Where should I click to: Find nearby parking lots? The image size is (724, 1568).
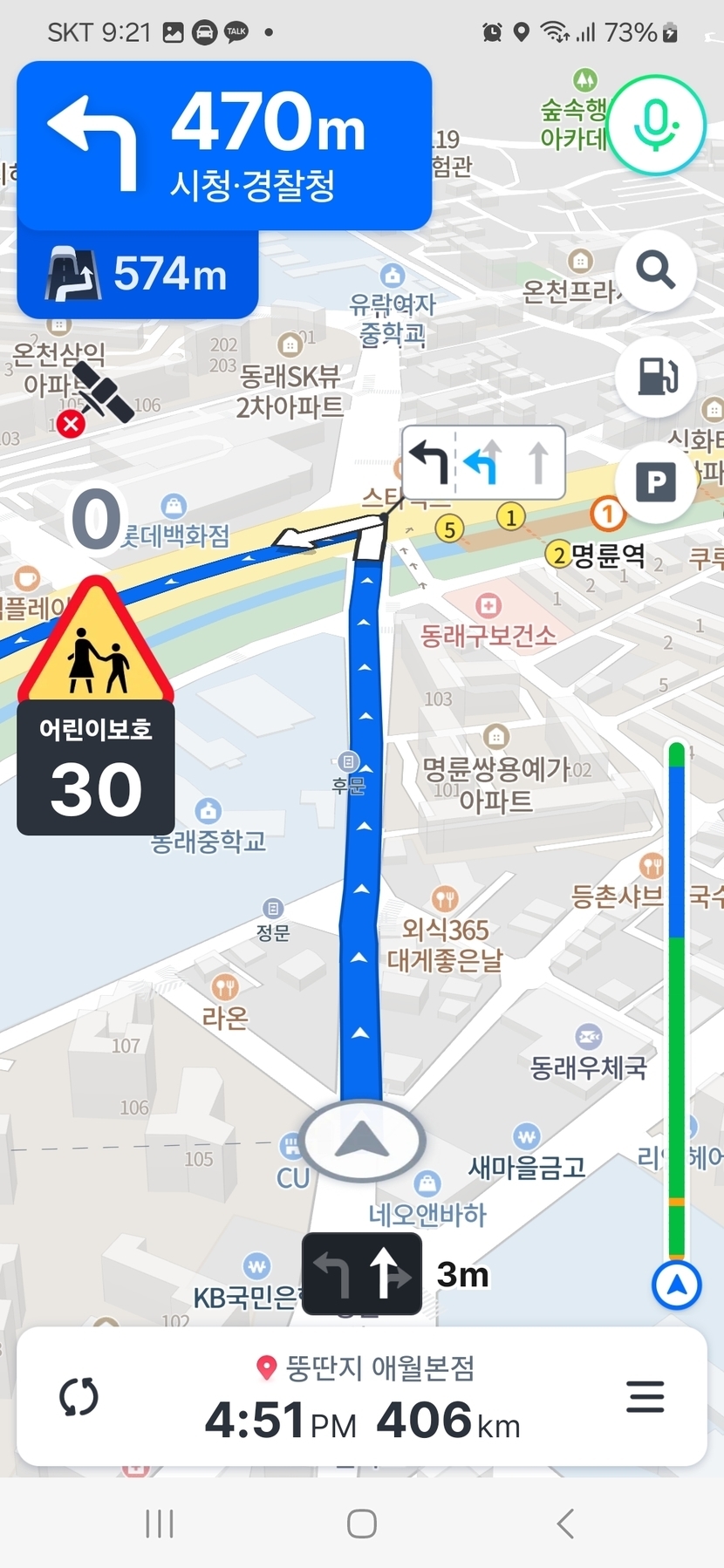pos(655,481)
